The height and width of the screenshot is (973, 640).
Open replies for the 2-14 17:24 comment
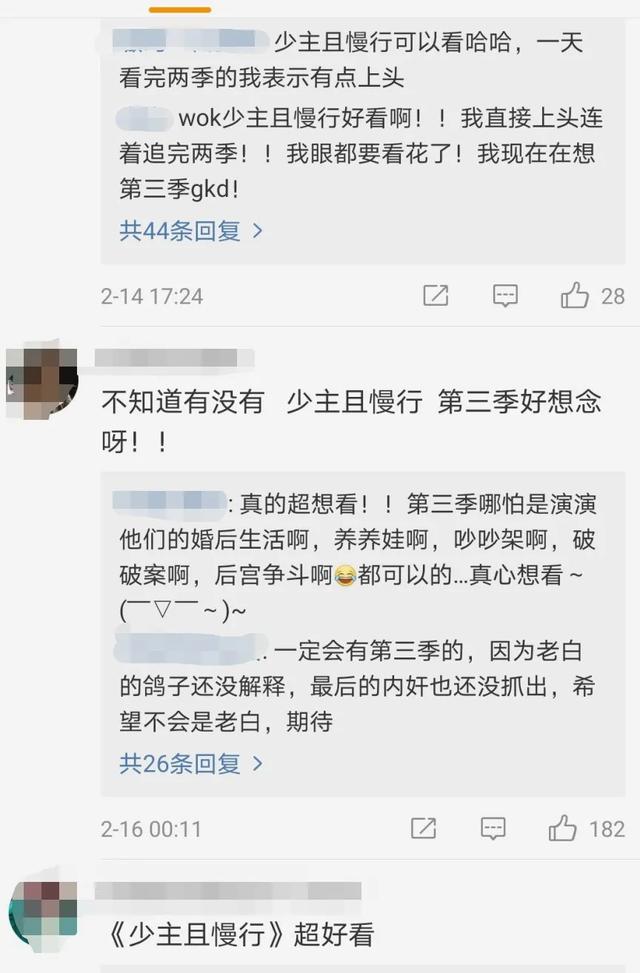506,296
